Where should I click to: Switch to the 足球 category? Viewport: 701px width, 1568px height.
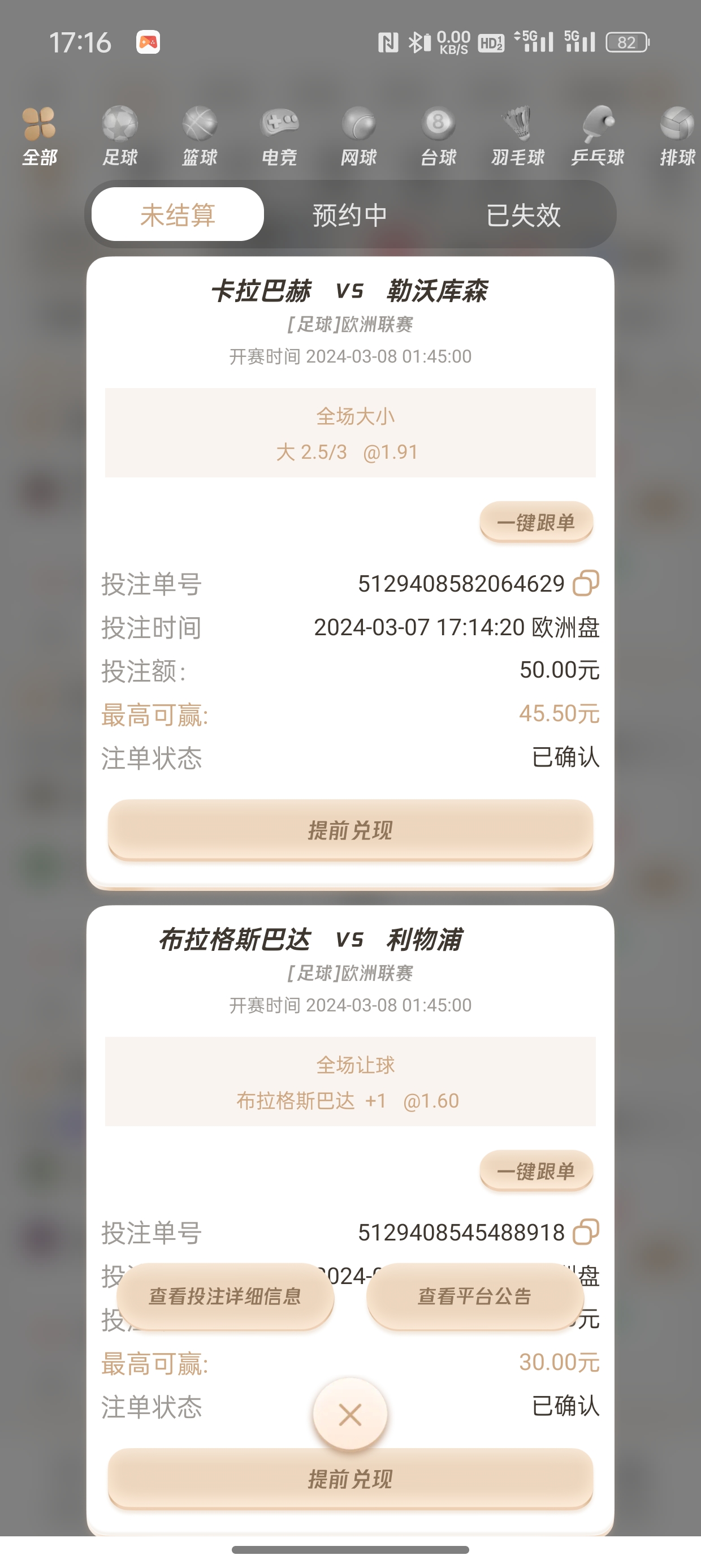(119, 136)
